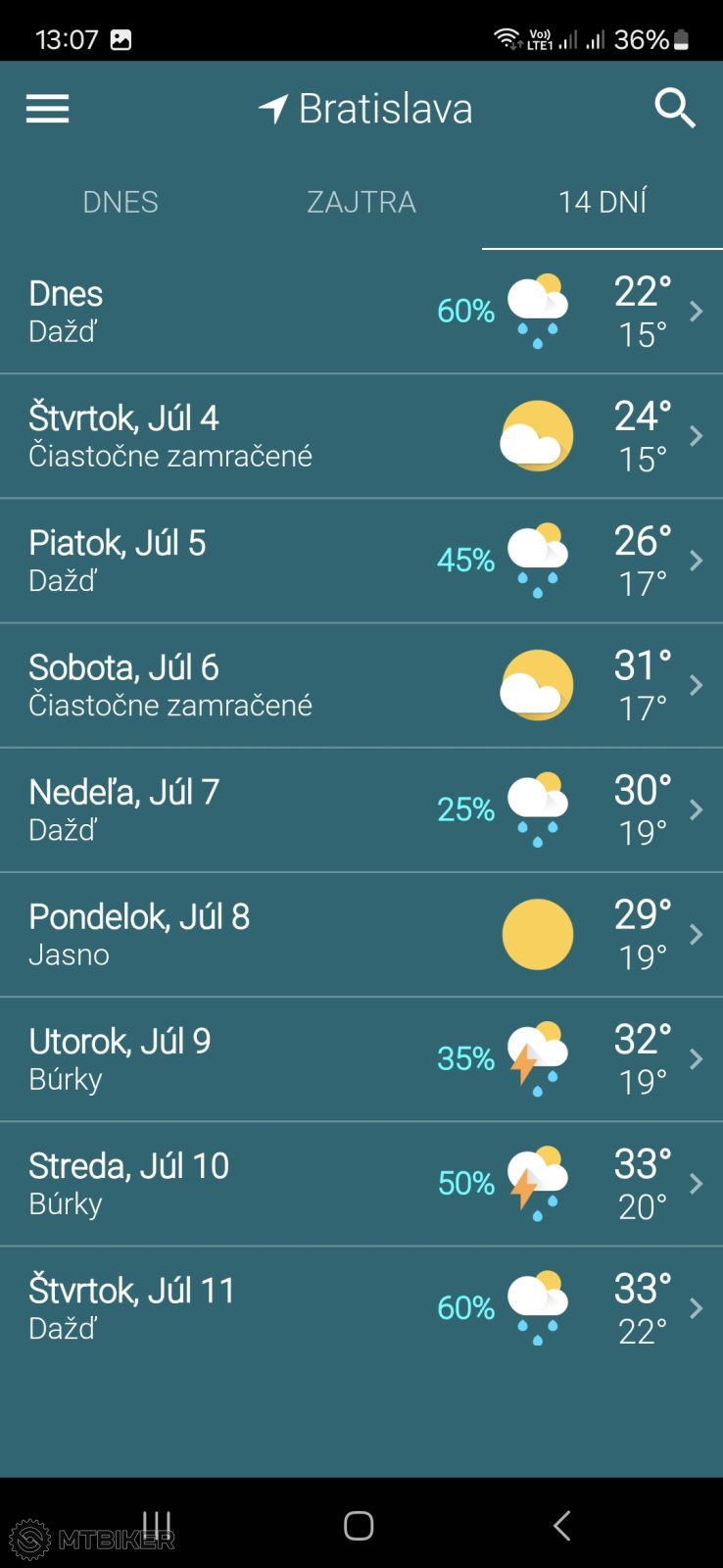Open forecast for Štvrtok, Júl 4

pos(361,436)
